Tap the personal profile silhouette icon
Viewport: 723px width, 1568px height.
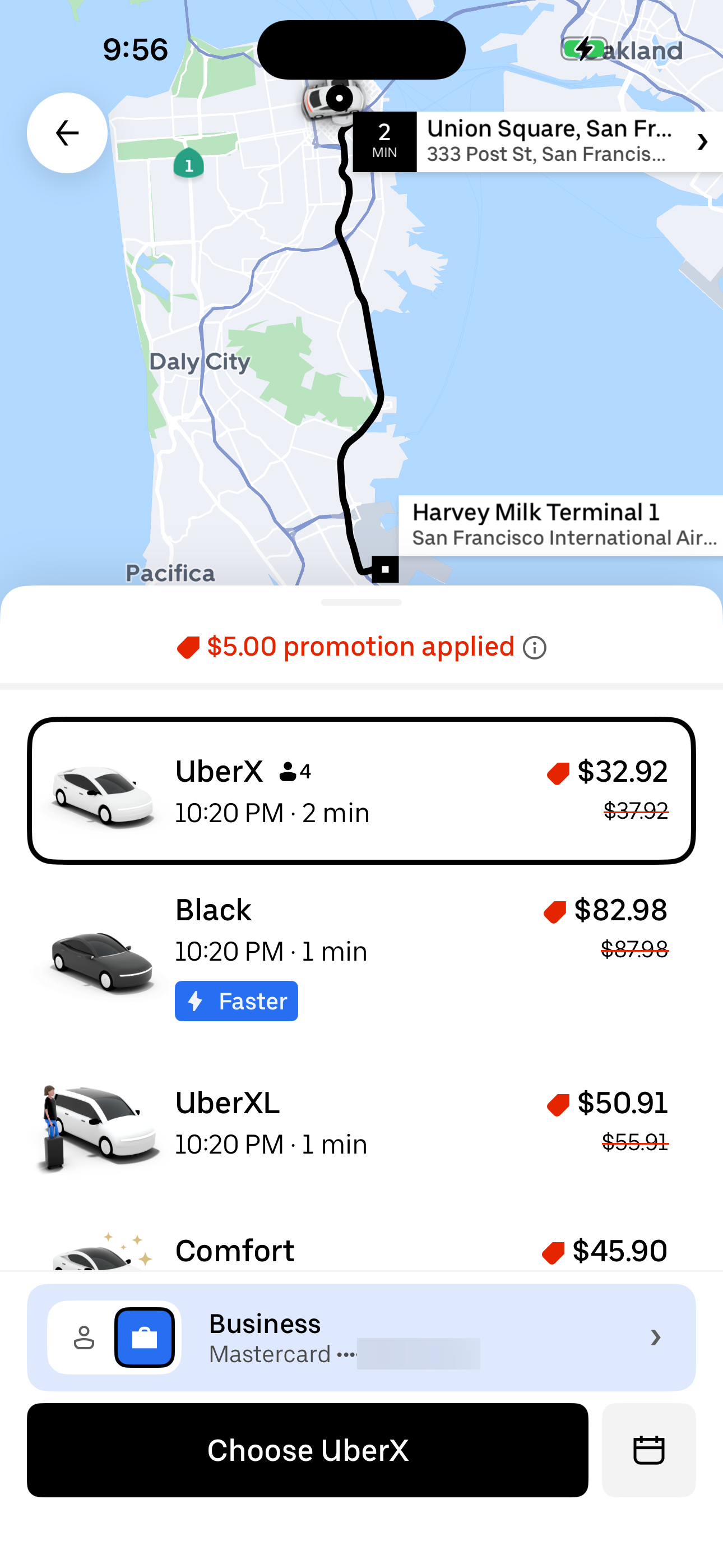coord(83,1337)
